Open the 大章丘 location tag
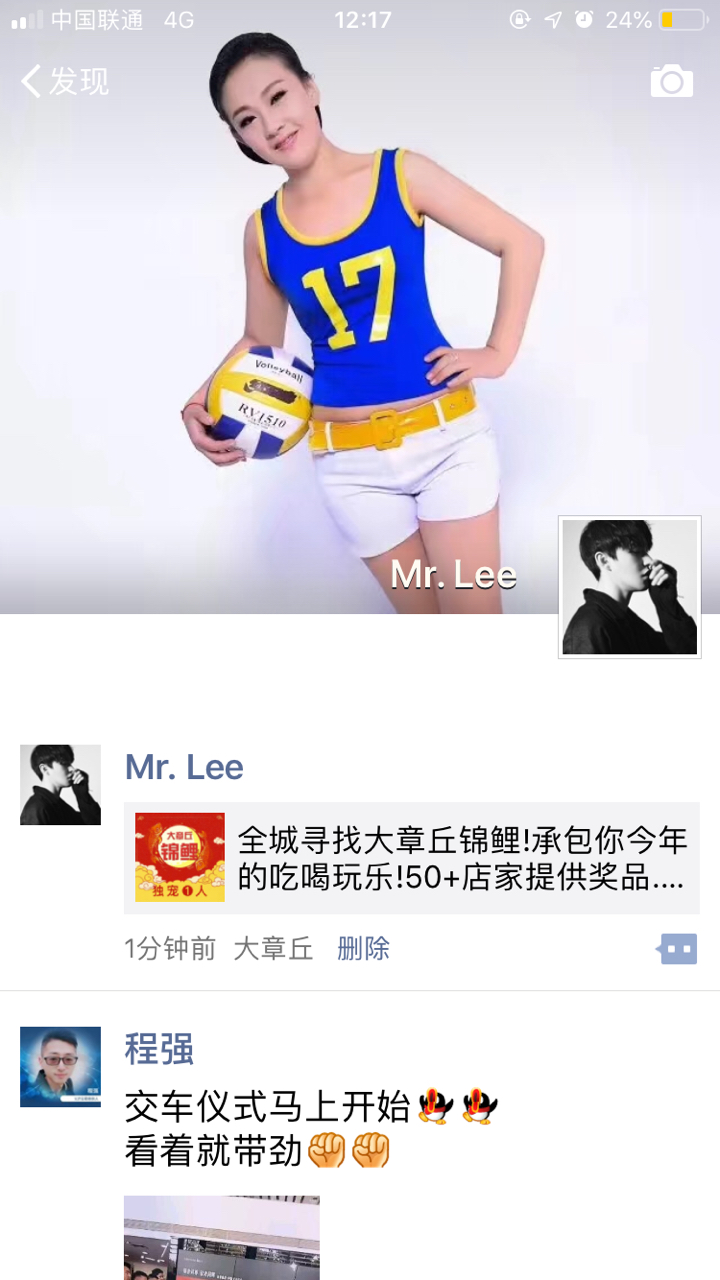This screenshot has width=720, height=1280. (273, 948)
